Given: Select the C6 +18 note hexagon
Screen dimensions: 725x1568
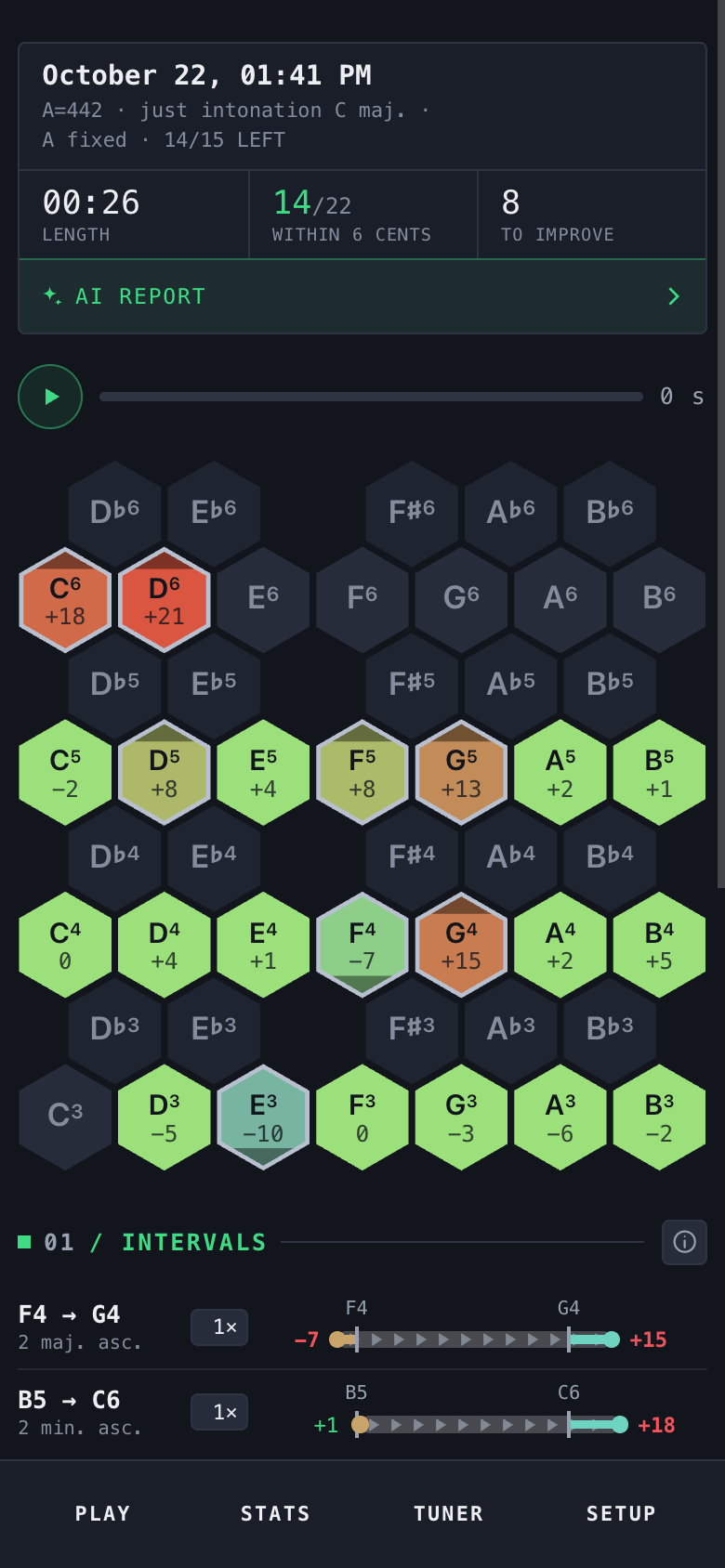Looking at the screenshot, I should point(65,600).
